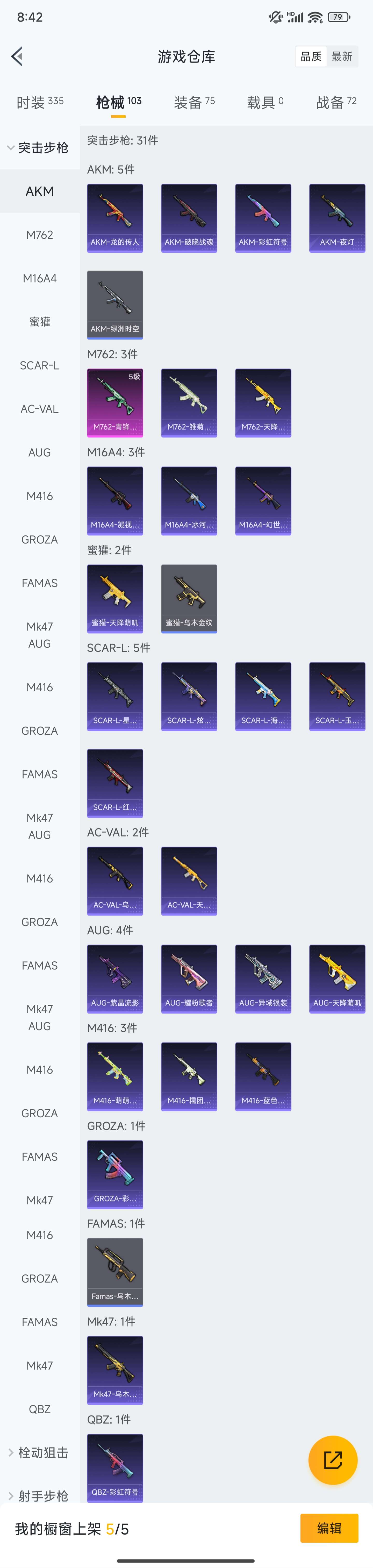Select QBZ in the side list
373x1568 pixels.
(40, 1409)
